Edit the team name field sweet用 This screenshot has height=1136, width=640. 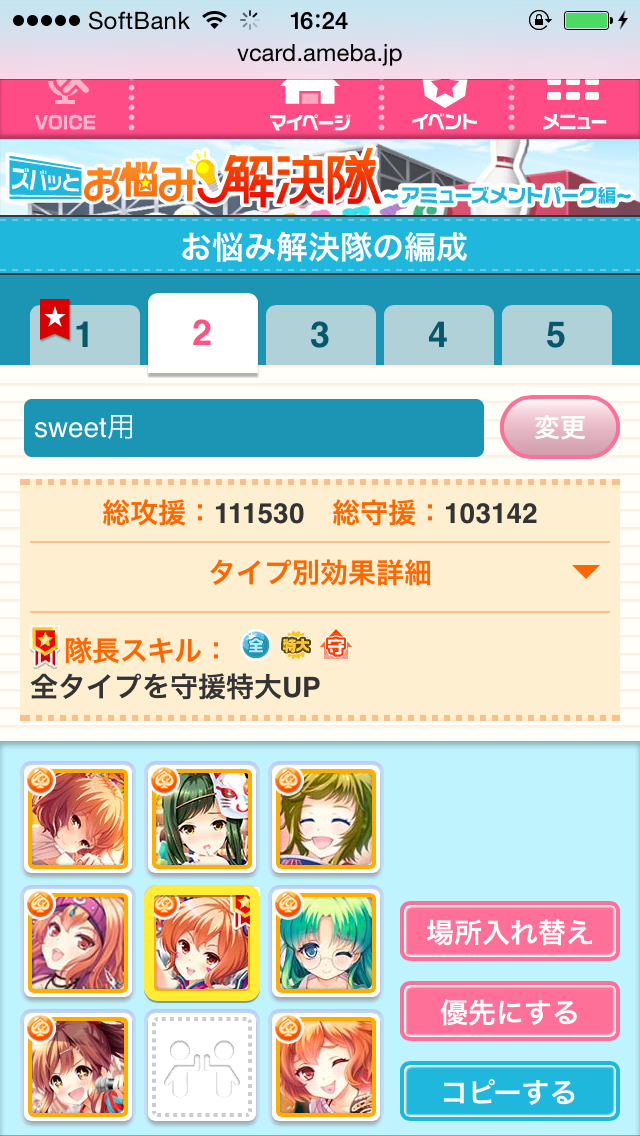[254, 428]
